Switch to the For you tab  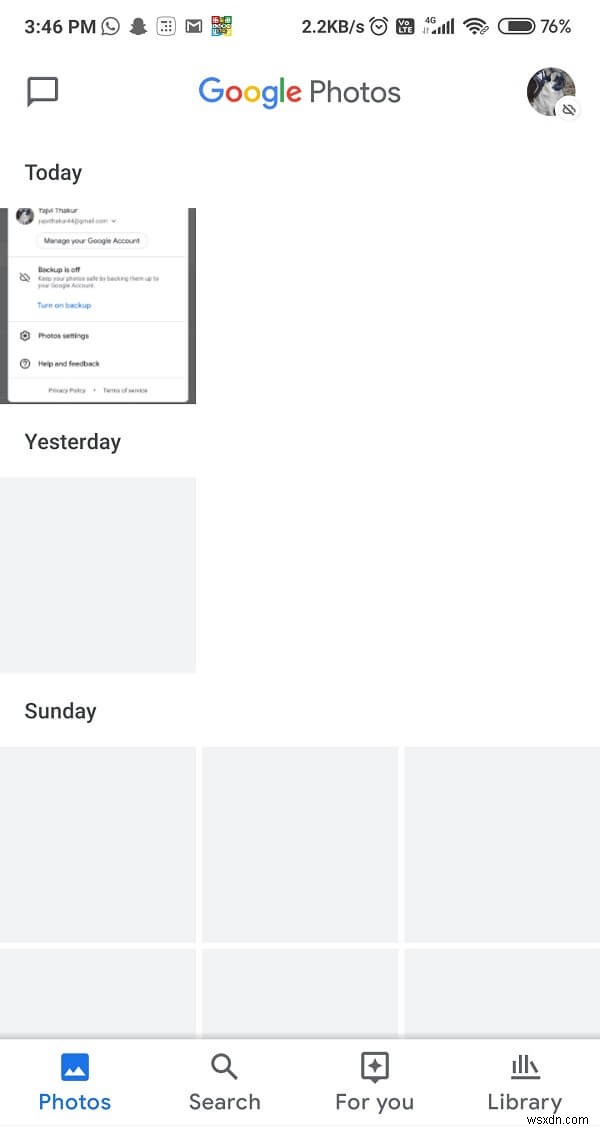coord(374,1083)
